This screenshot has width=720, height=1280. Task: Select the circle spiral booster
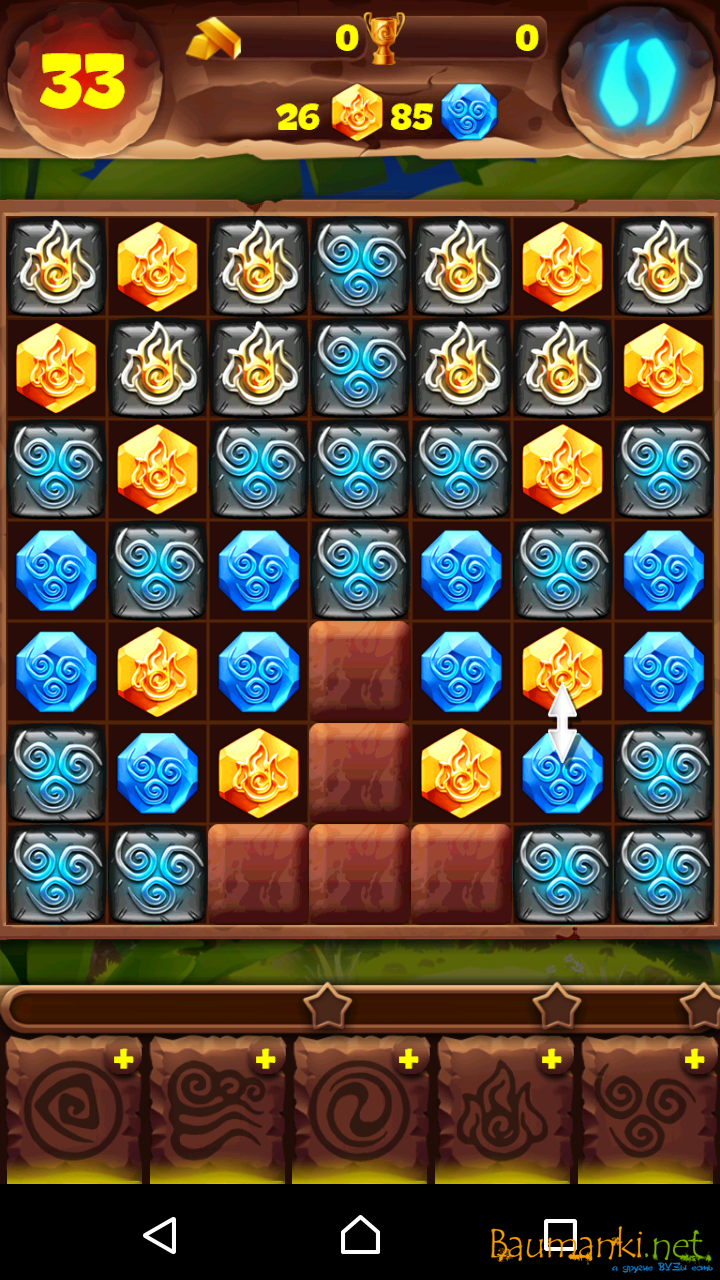[73, 1112]
